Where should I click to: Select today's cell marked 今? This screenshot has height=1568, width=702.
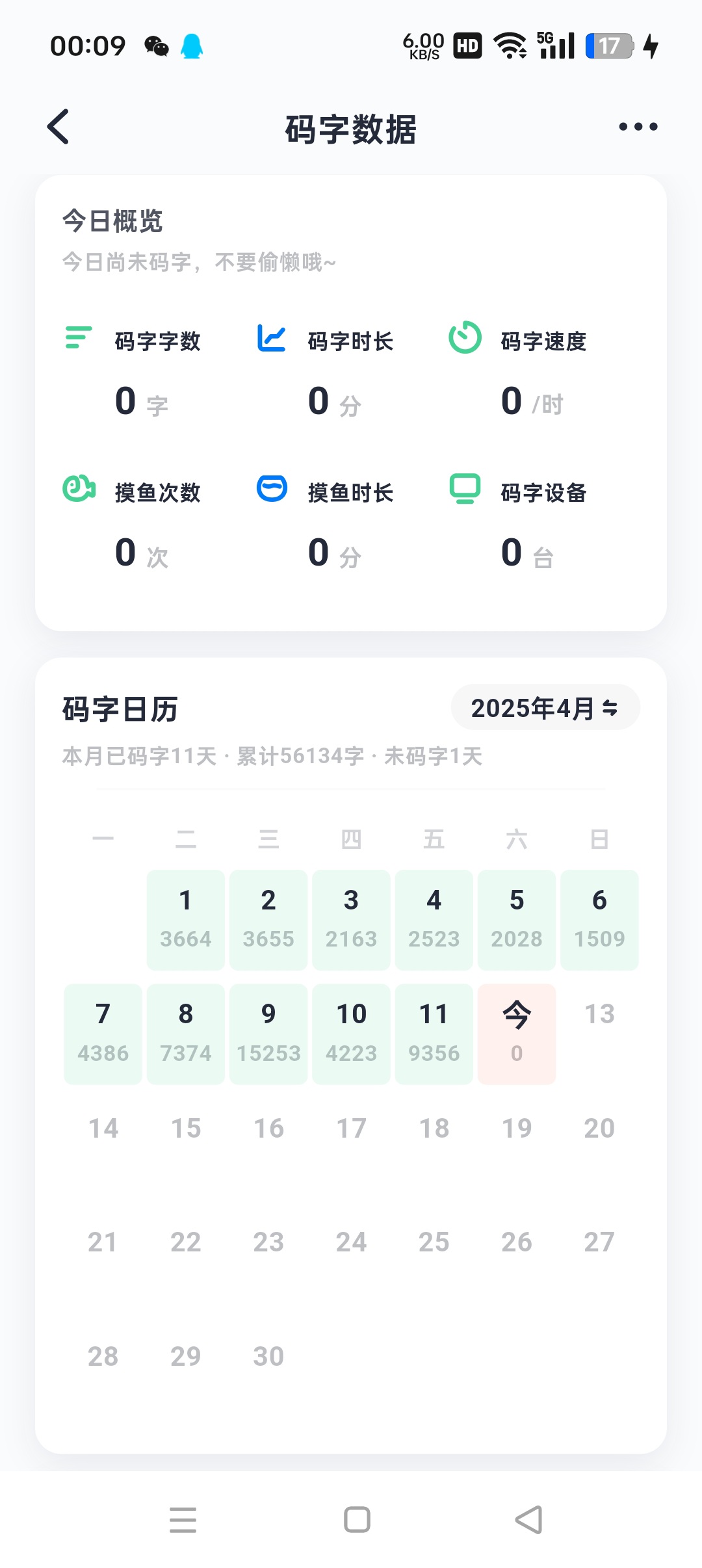pos(516,1033)
